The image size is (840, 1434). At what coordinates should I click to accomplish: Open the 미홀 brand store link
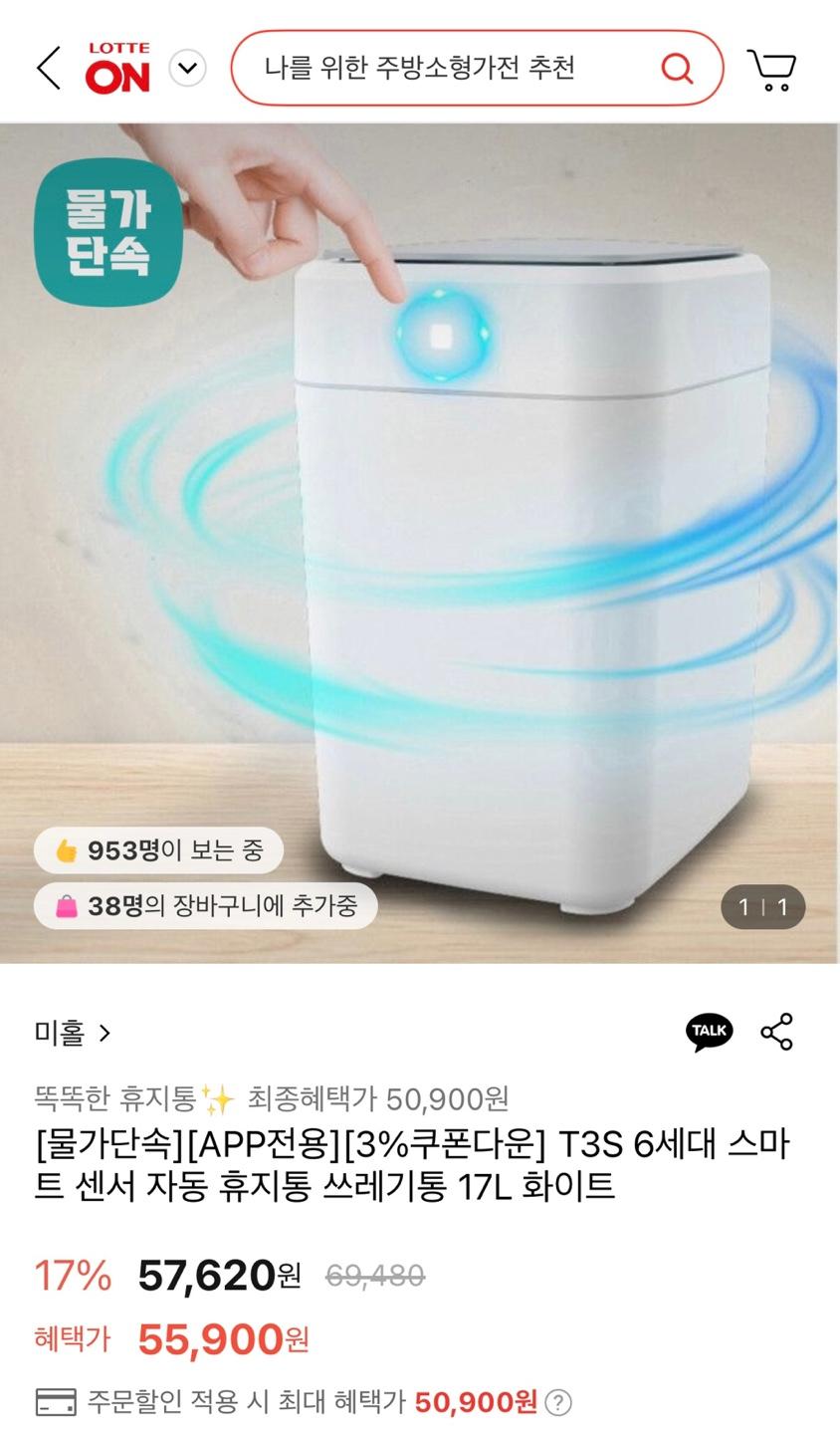click(73, 1033)
